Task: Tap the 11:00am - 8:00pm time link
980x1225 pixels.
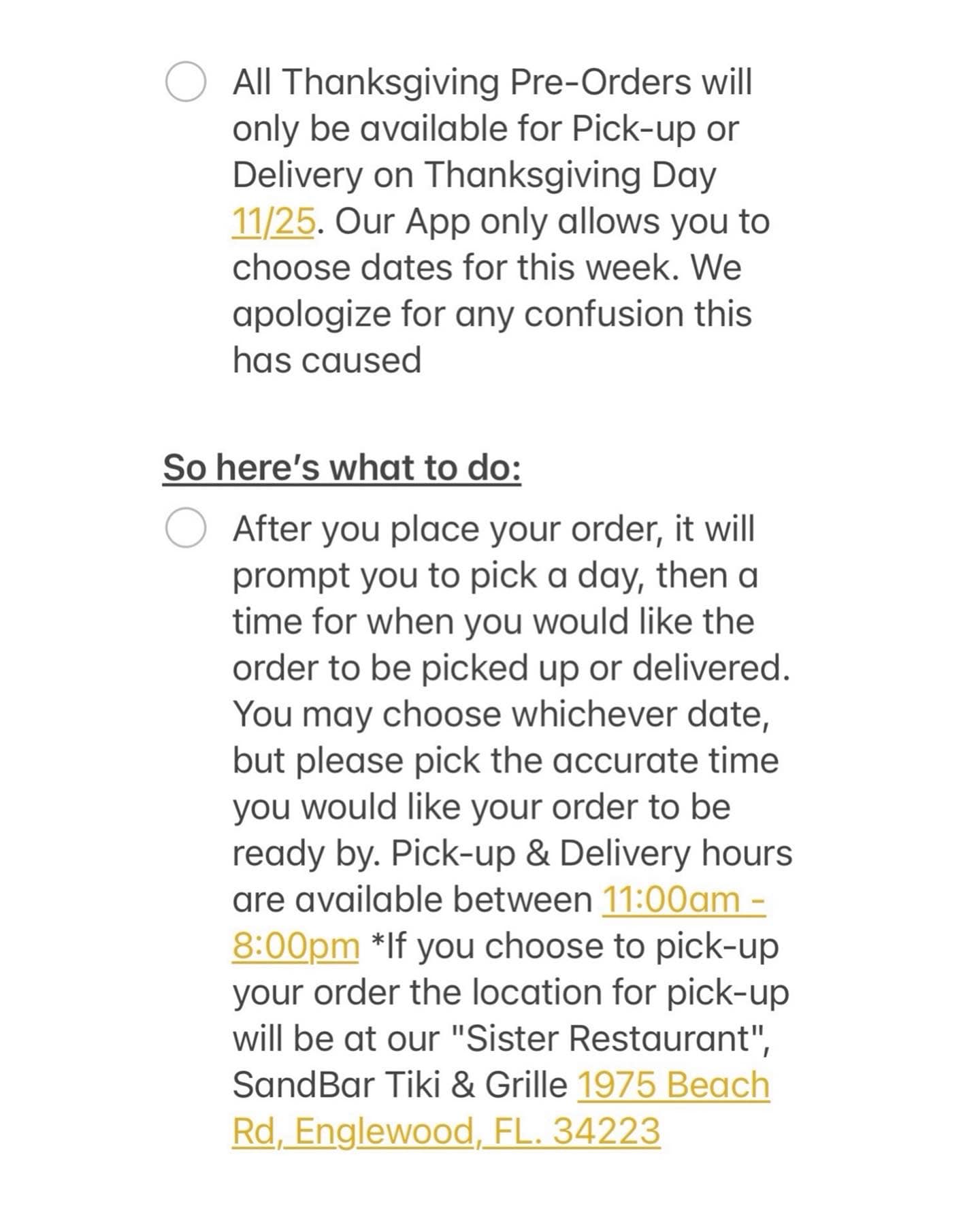Action: (x=683, y=900)
